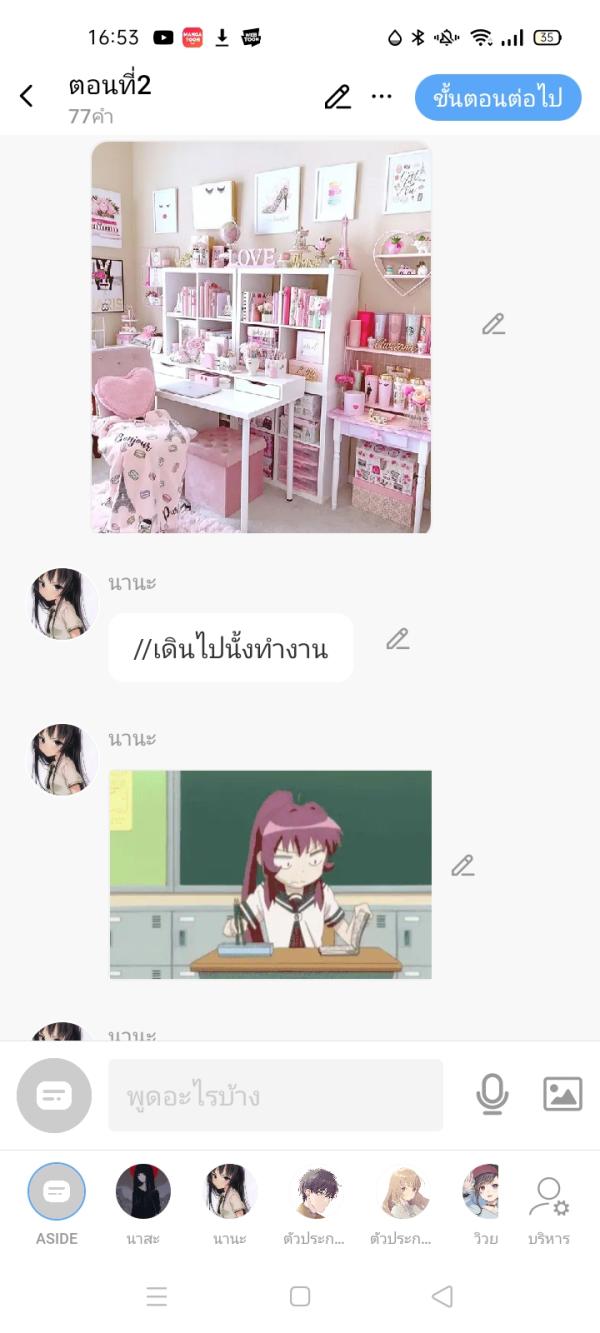Edit the //เดินไปนั้งทำงาน message
This screenshot has width=600, height=1333.
(x=398, y=639)
